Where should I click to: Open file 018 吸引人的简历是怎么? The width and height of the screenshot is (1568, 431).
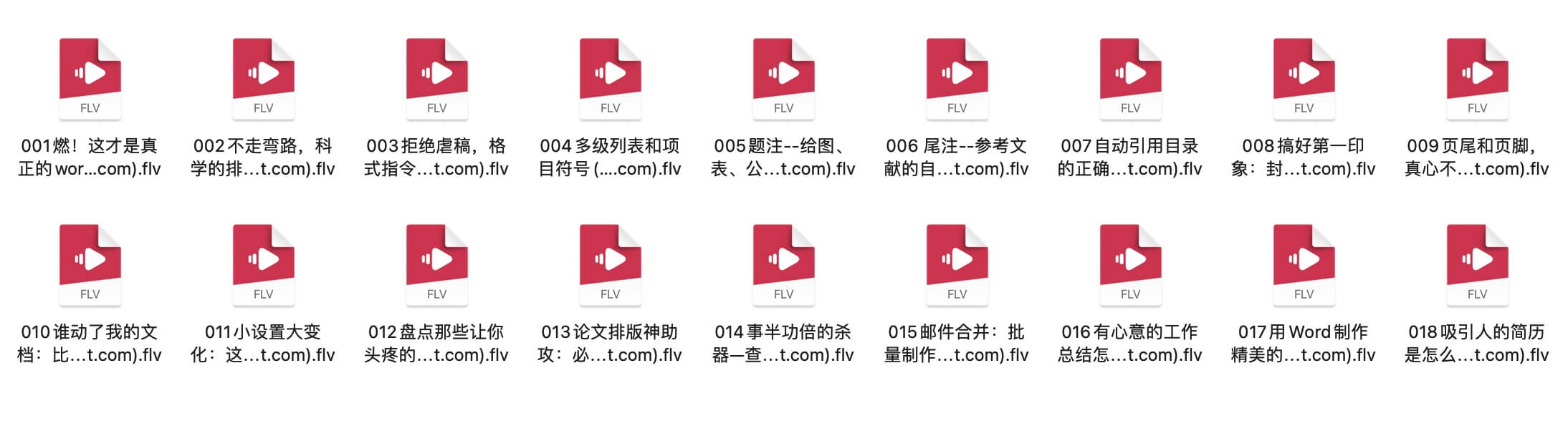click(1477, 264)
